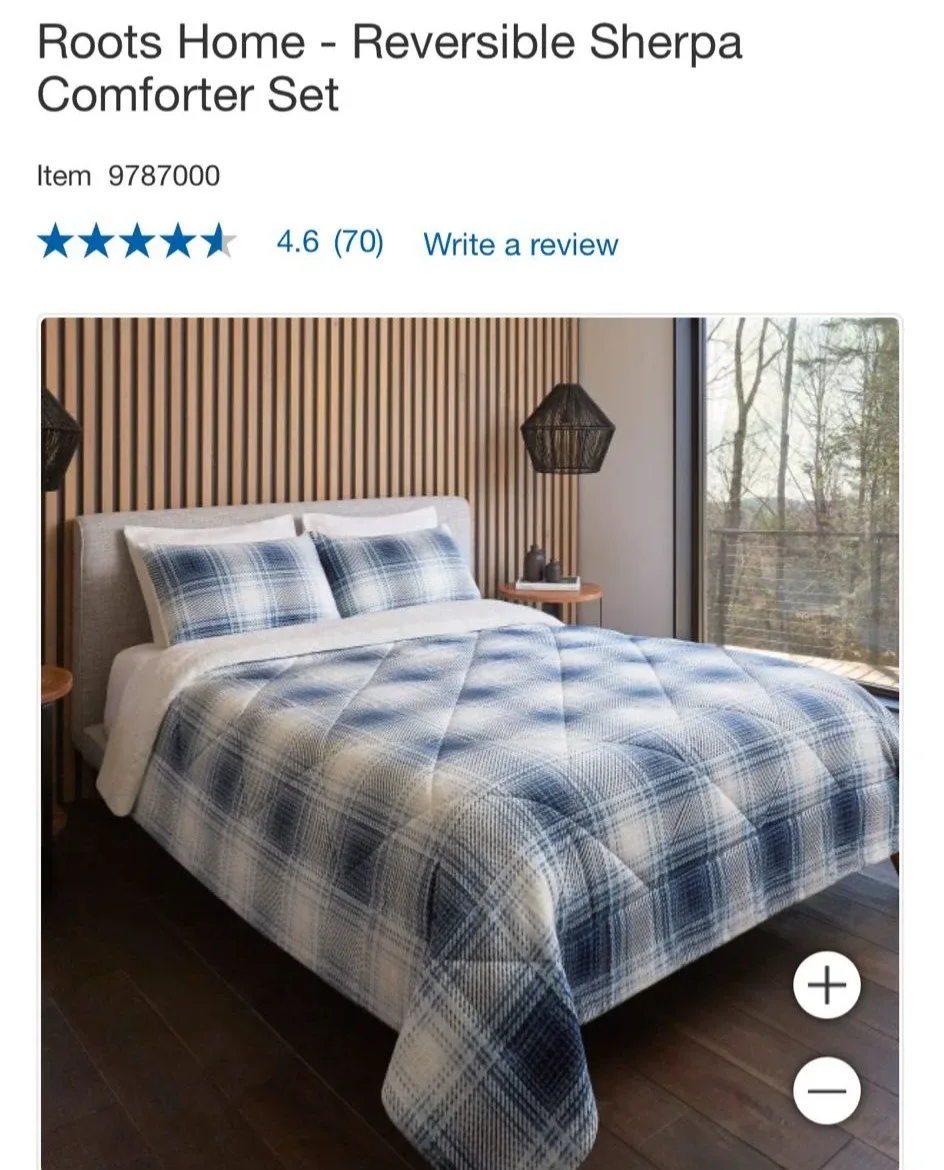Zoom into the product photo with the plus icon
Screen dimensions: 944x1170
pos(826,983)
